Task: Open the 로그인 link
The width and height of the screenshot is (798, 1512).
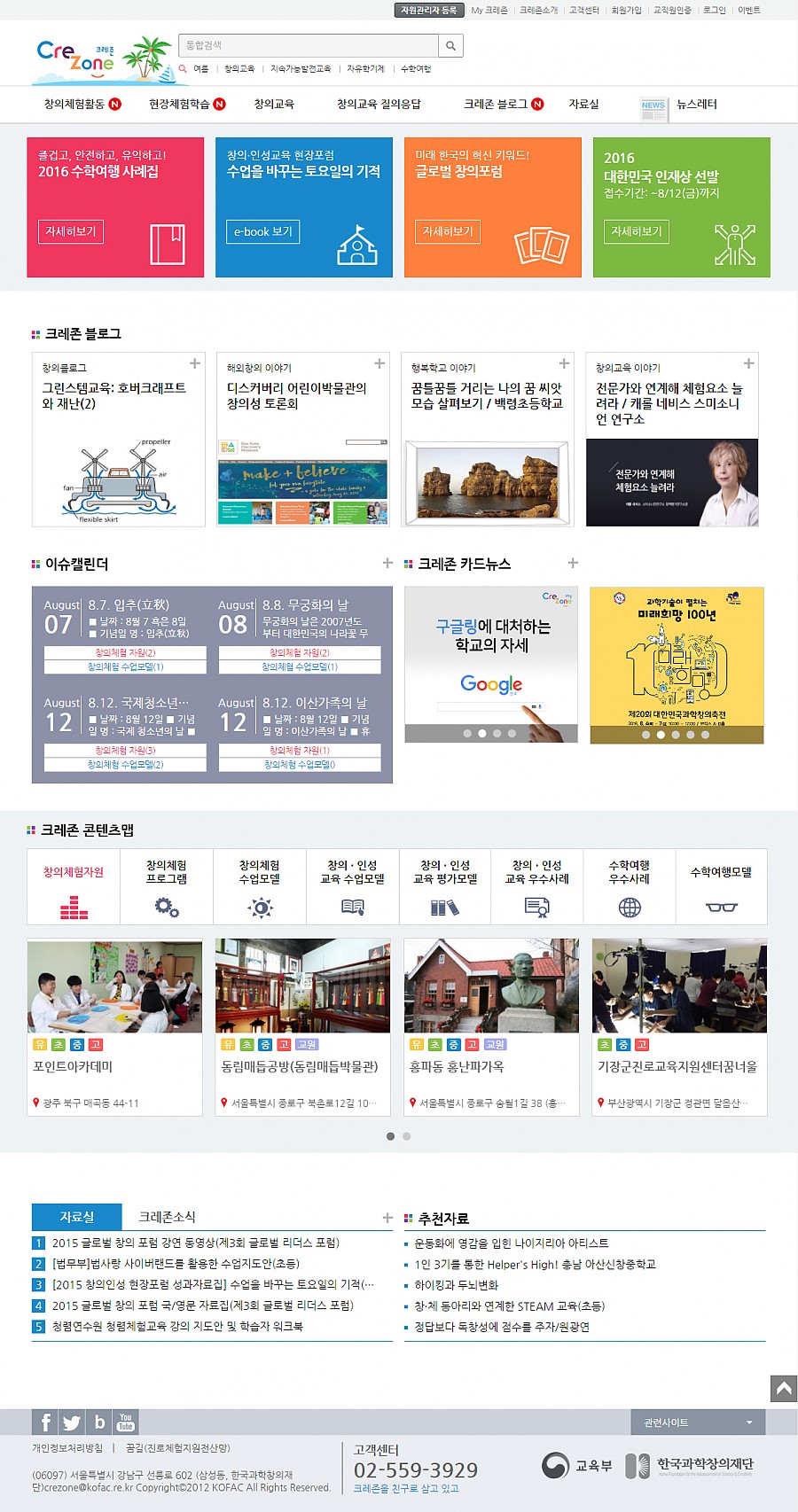Action: pyautogui.click(x=714, y=10)
